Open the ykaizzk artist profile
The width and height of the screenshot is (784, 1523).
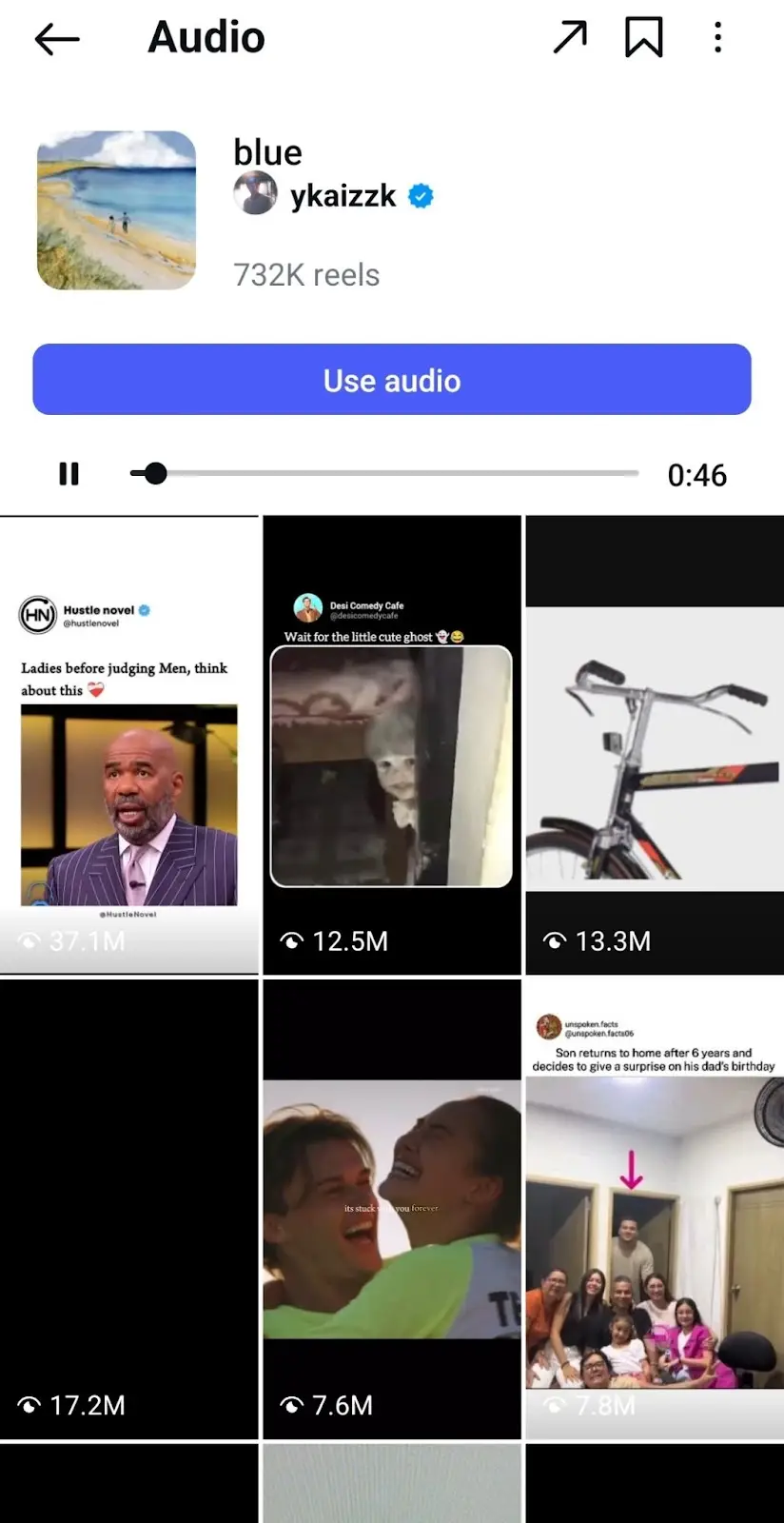(x=343, y=196)
